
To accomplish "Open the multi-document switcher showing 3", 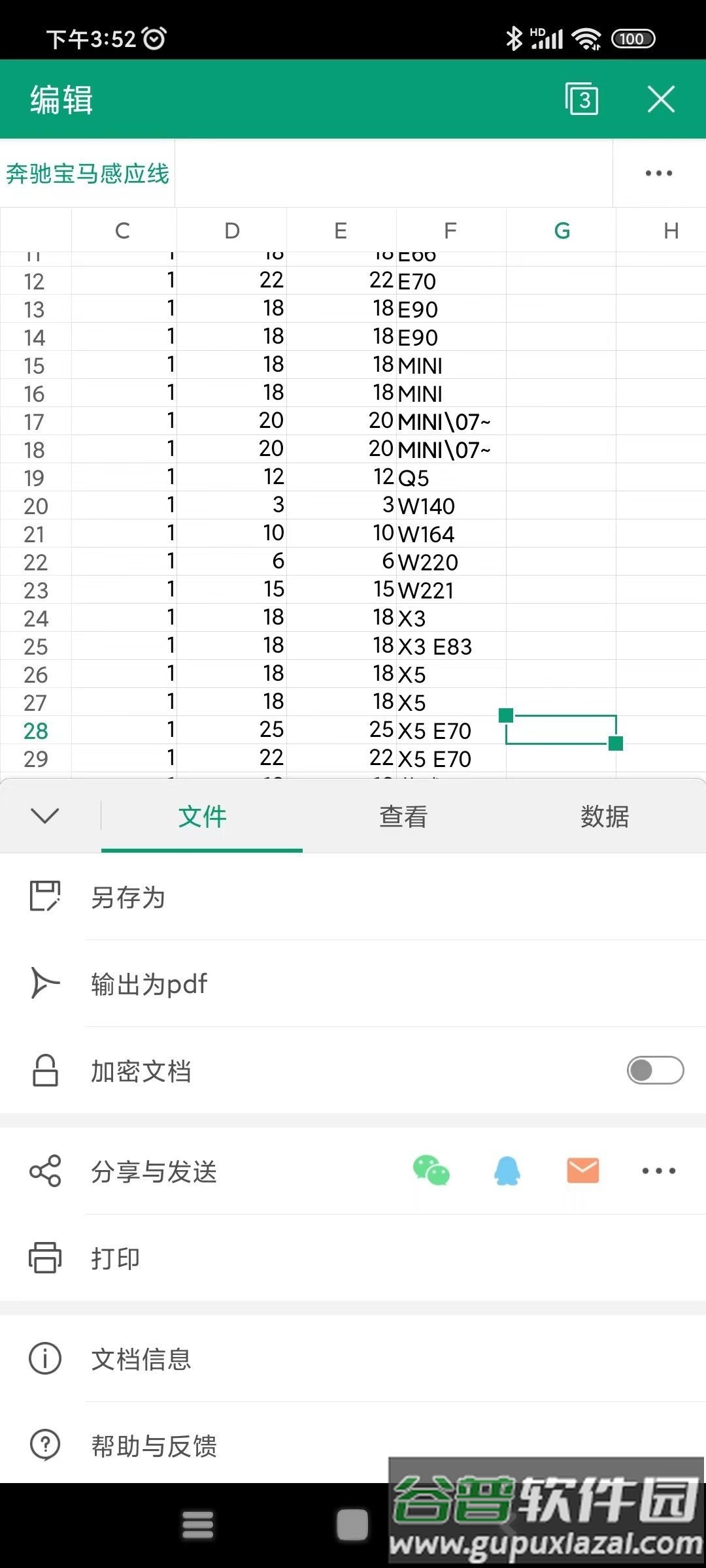I will tap(580, 99).
